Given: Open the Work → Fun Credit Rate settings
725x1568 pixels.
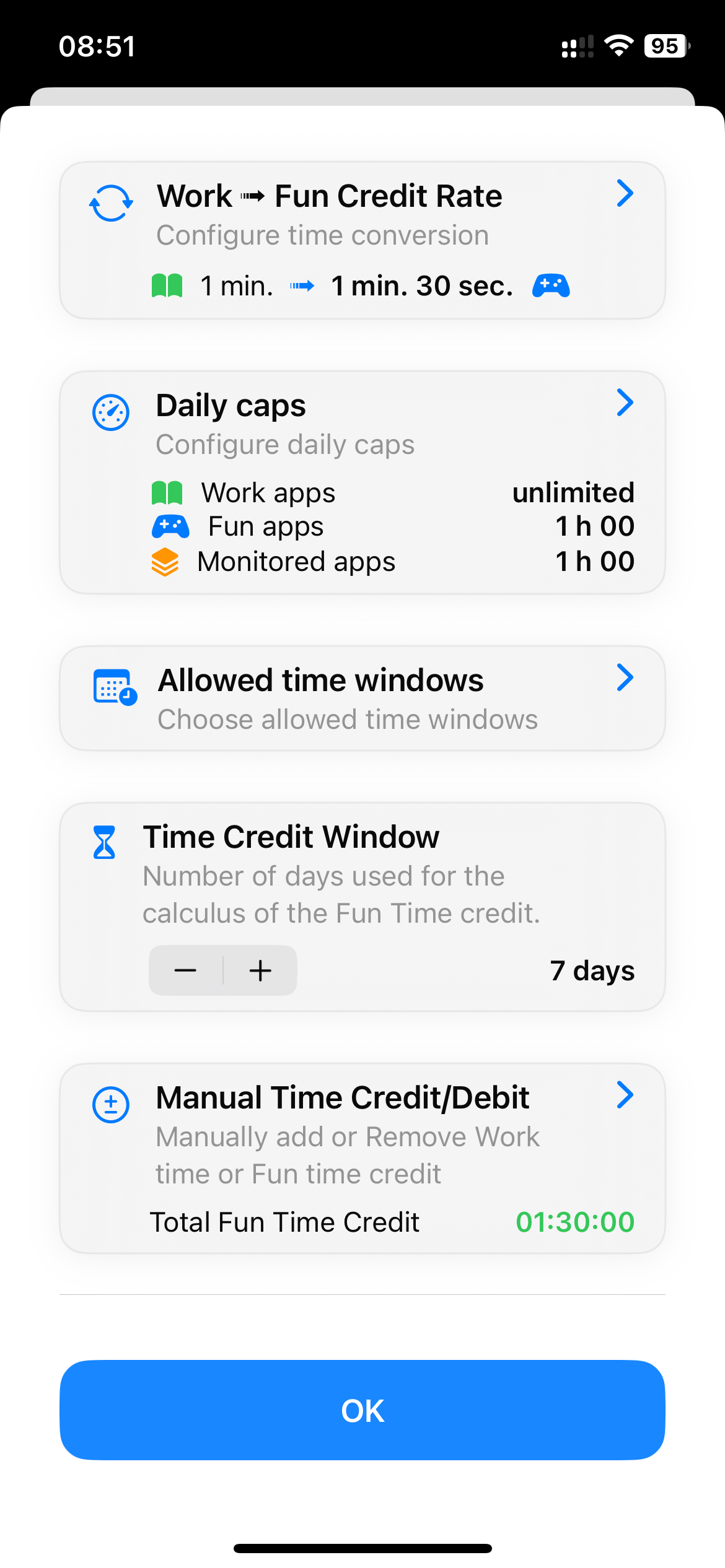Looking at the screenshot, I should click(x=625, y=194).
